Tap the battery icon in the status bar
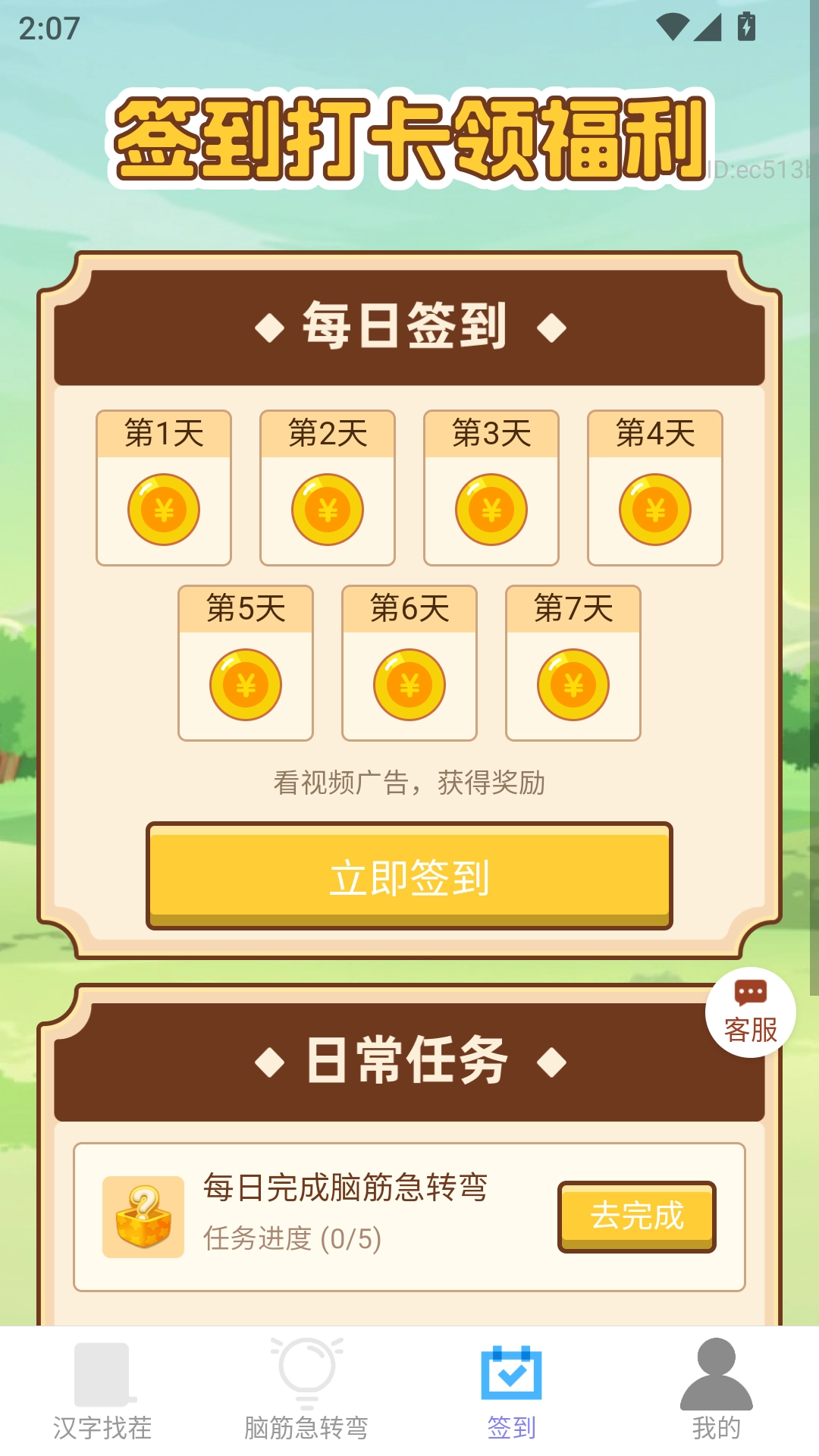The height and width of the screenshot is (1456, 819). click(746, 25)
